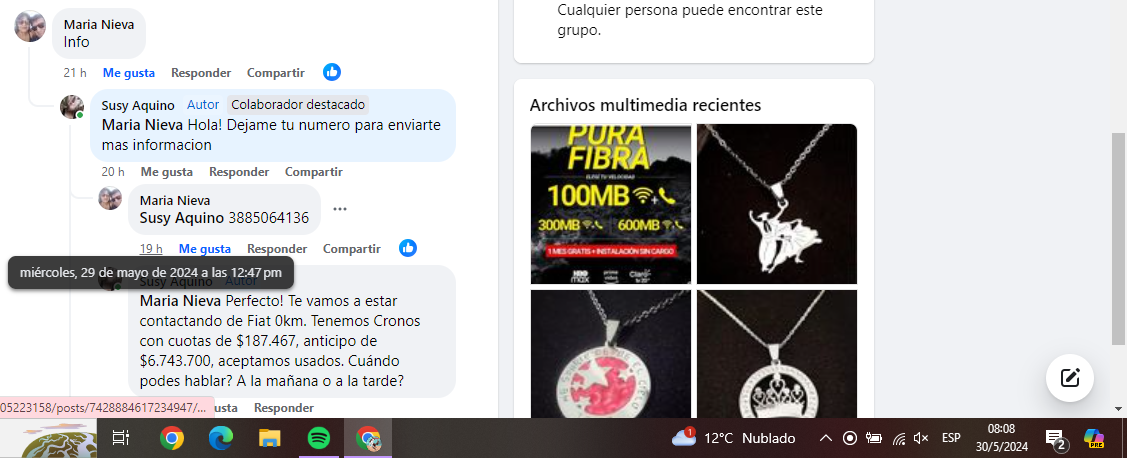Open Maria Nieva's profile from Info comment
The height and width of the screenshot is (458, 1127).
[x=98, y=24]
